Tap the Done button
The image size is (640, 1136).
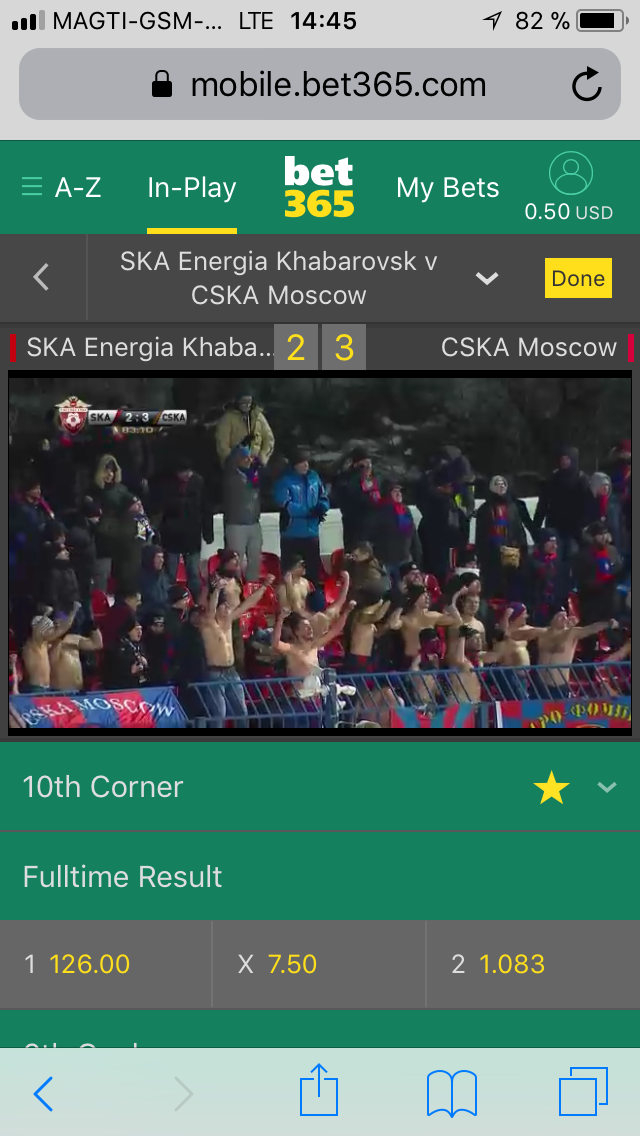(578, 278)
